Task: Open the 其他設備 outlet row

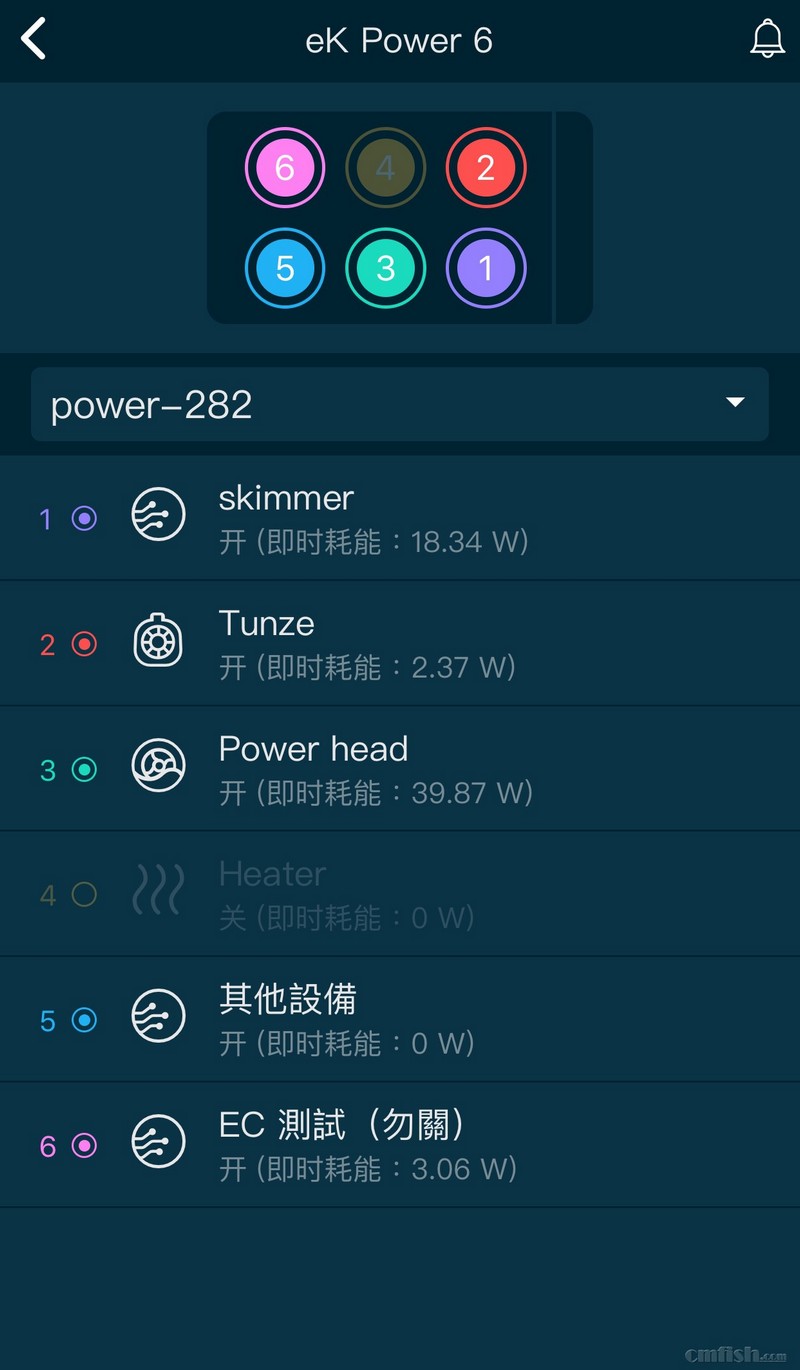Action: point(400,1019)
